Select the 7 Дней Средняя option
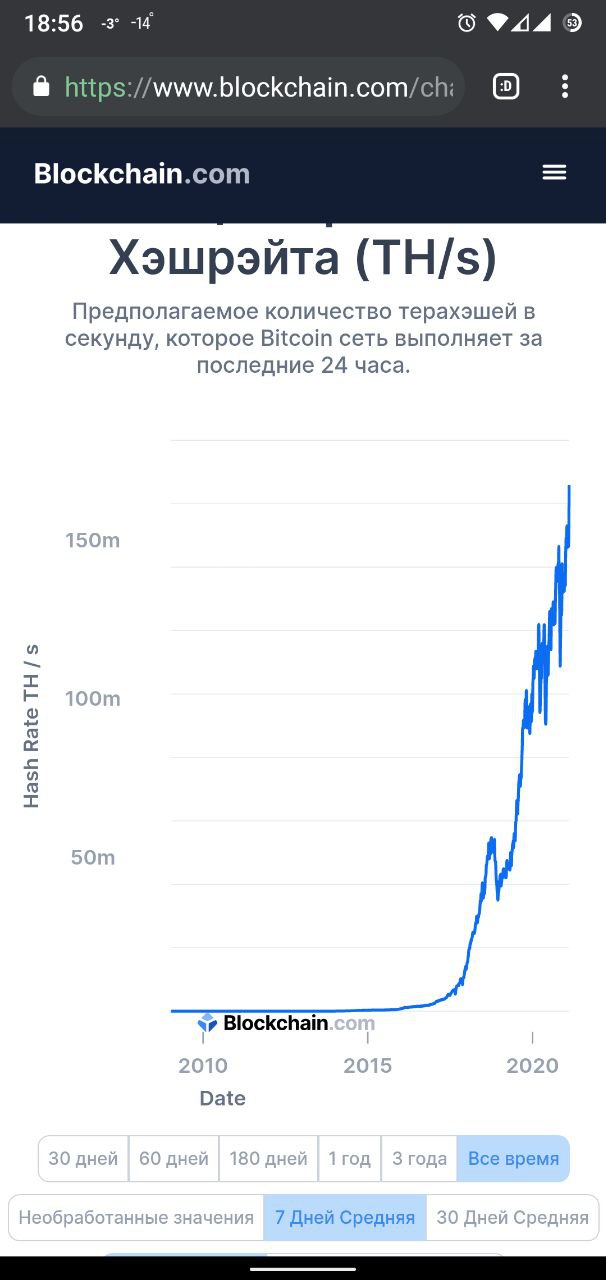Image resolution: width=606 pixels, height=1280 pixels. coord(345,1218)
